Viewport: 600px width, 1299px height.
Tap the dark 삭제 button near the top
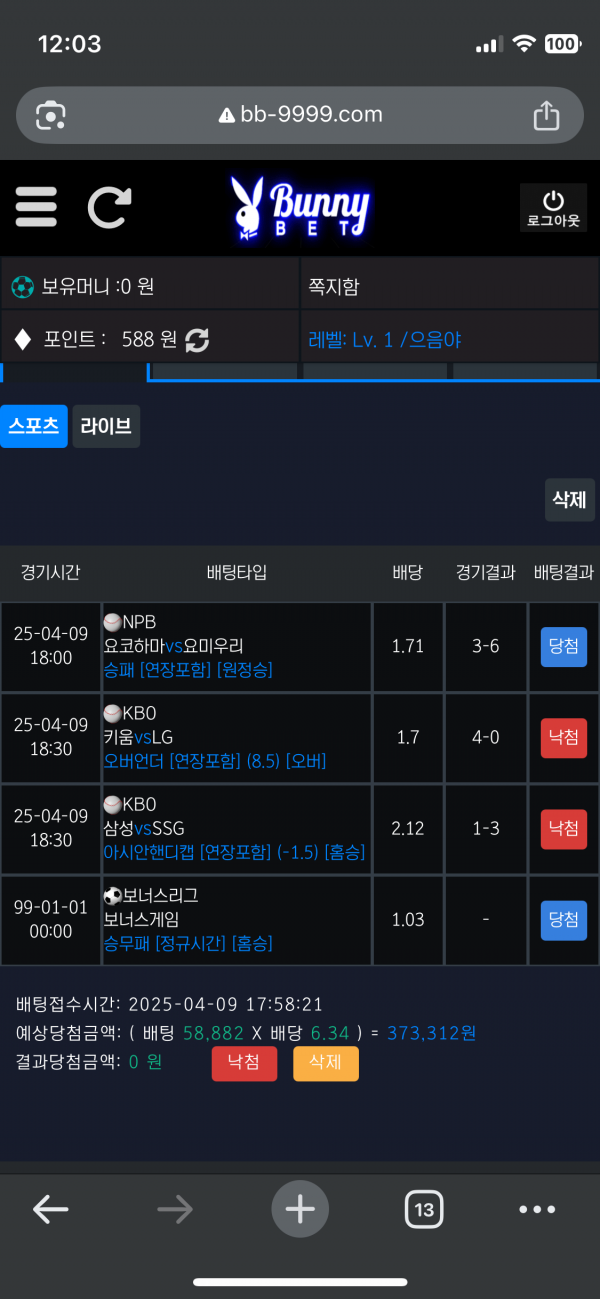pyautogui.click(x=569, y=500)
